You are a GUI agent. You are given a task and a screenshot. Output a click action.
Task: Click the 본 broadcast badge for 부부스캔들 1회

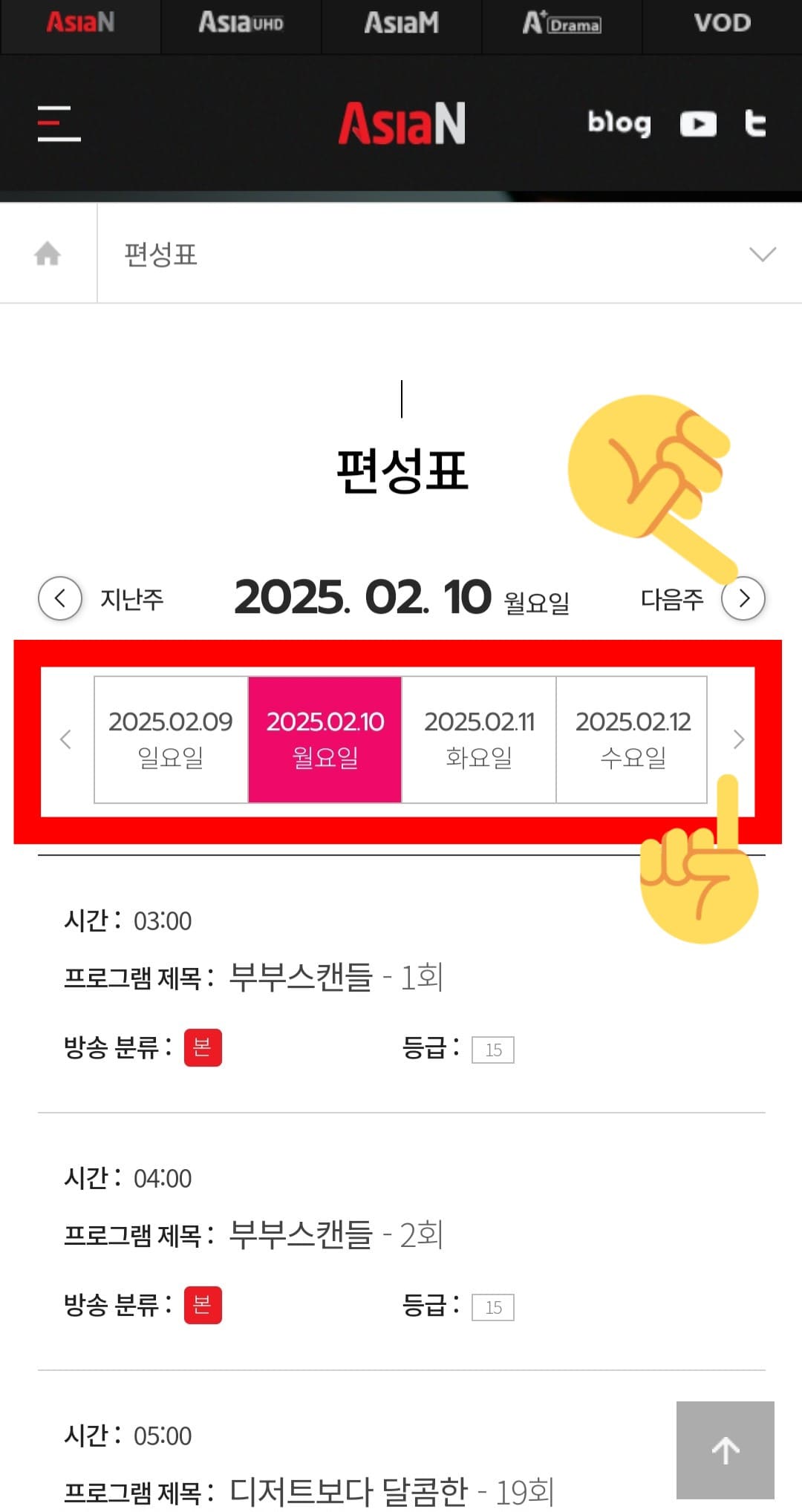(202, 1047)
